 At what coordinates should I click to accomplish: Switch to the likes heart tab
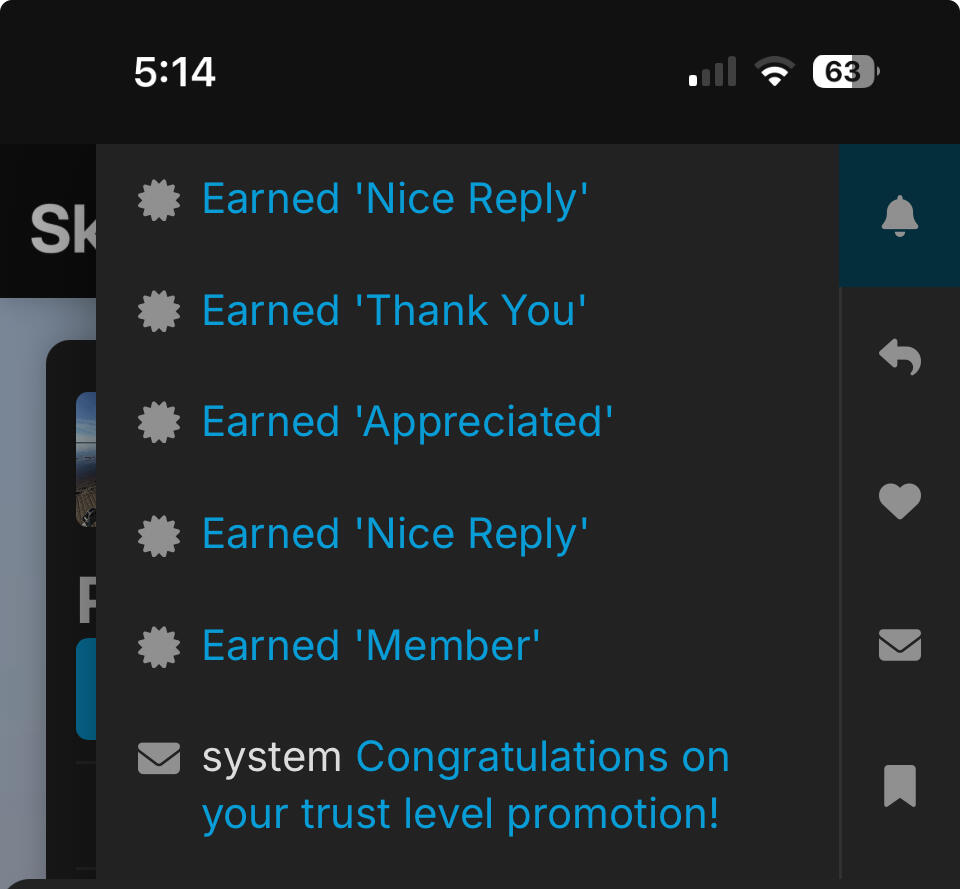tap(899, 501)
